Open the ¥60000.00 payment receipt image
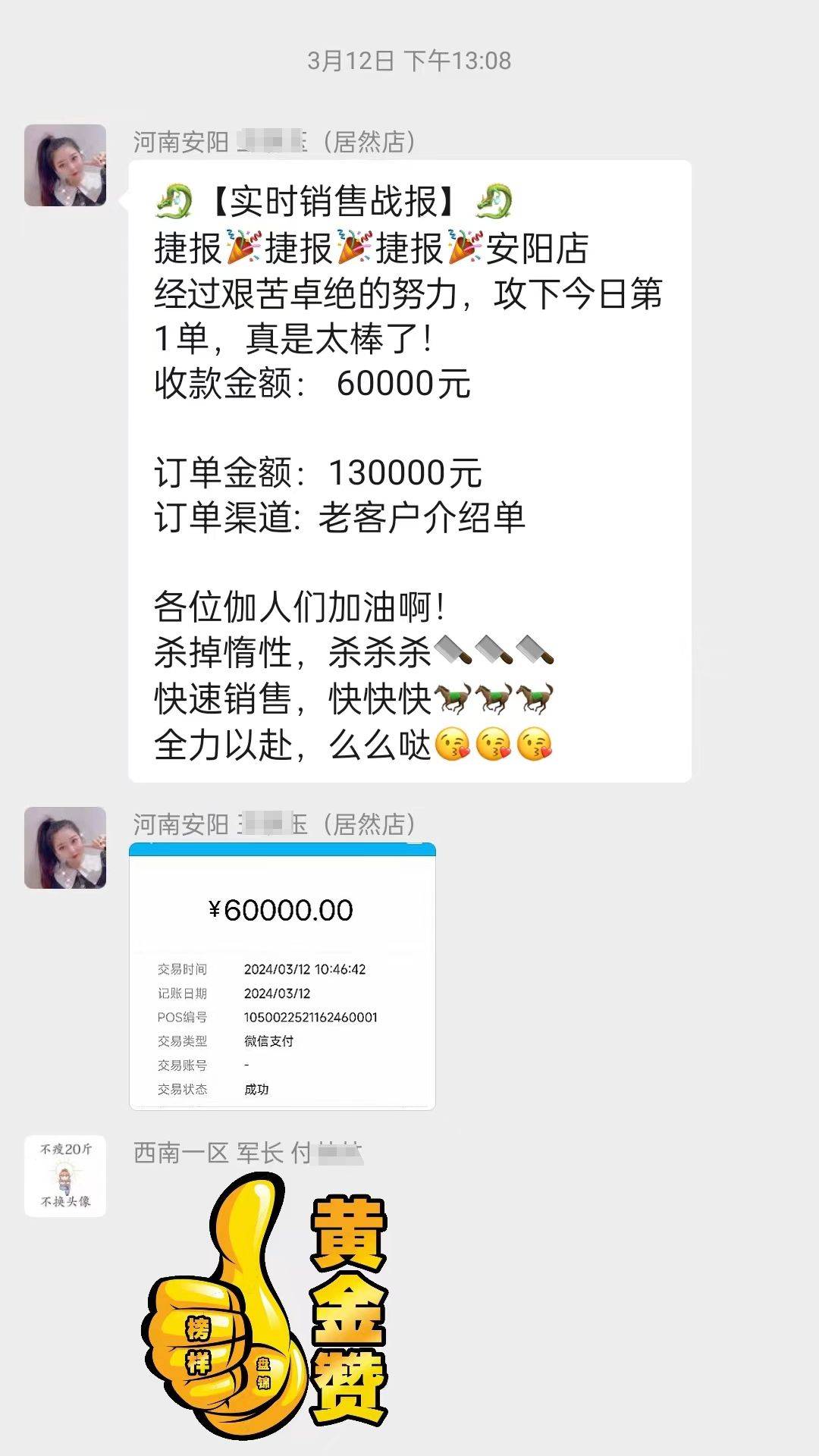This screenshot has width=819, height=1456. (282, 976)
